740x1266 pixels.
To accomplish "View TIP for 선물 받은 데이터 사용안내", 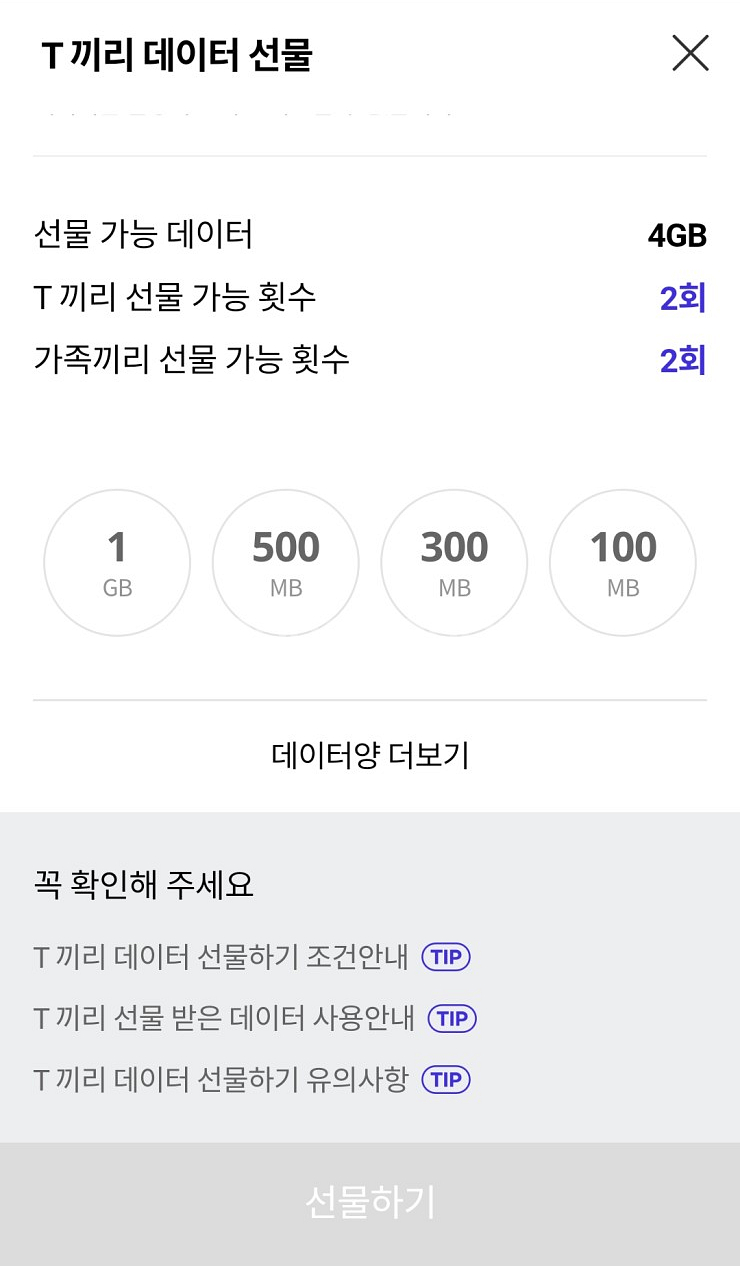I will click(452, 1019).
